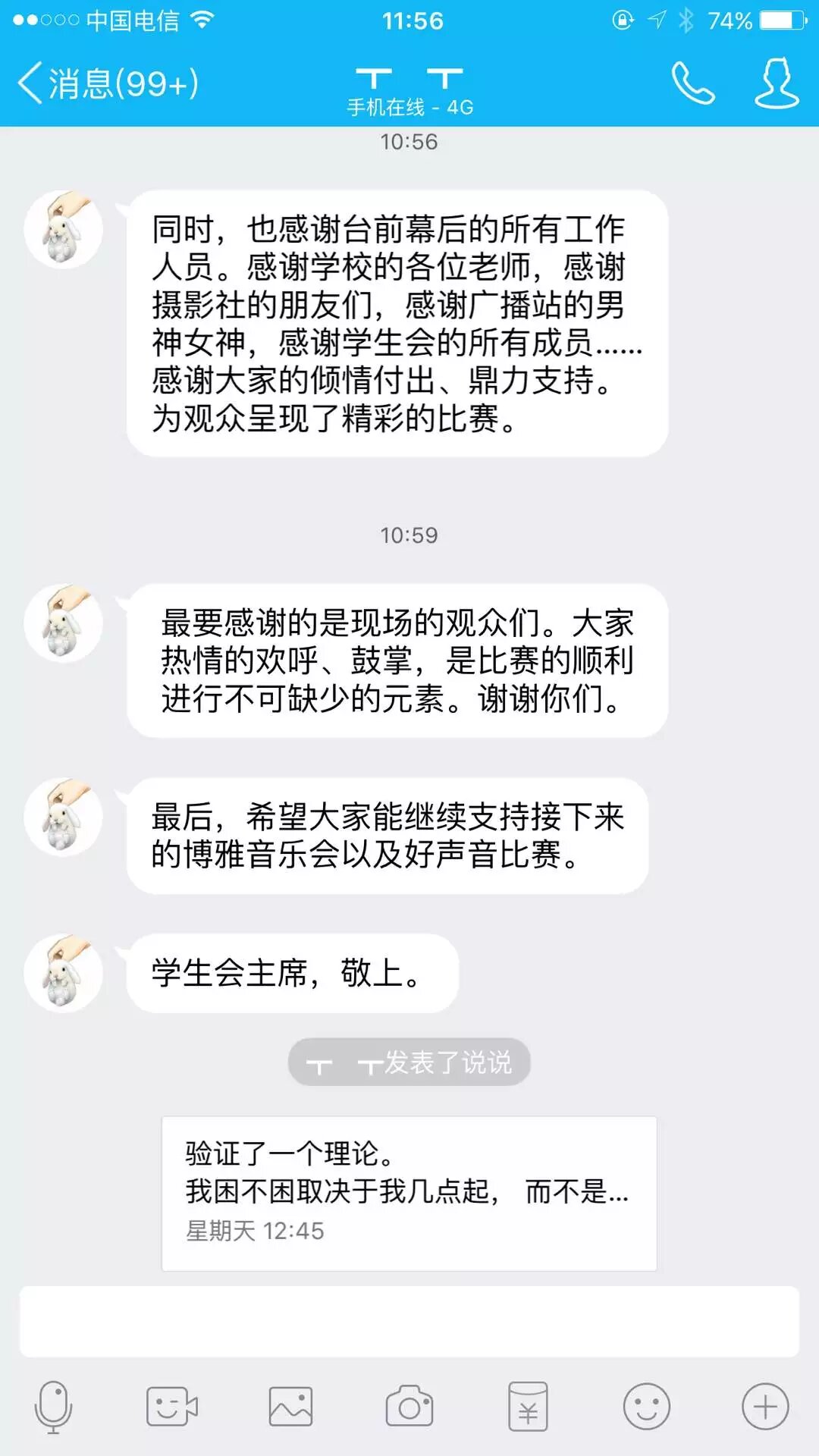Show more options with the plus icon
The image size is (819, 1456).
coord(764,1407)
